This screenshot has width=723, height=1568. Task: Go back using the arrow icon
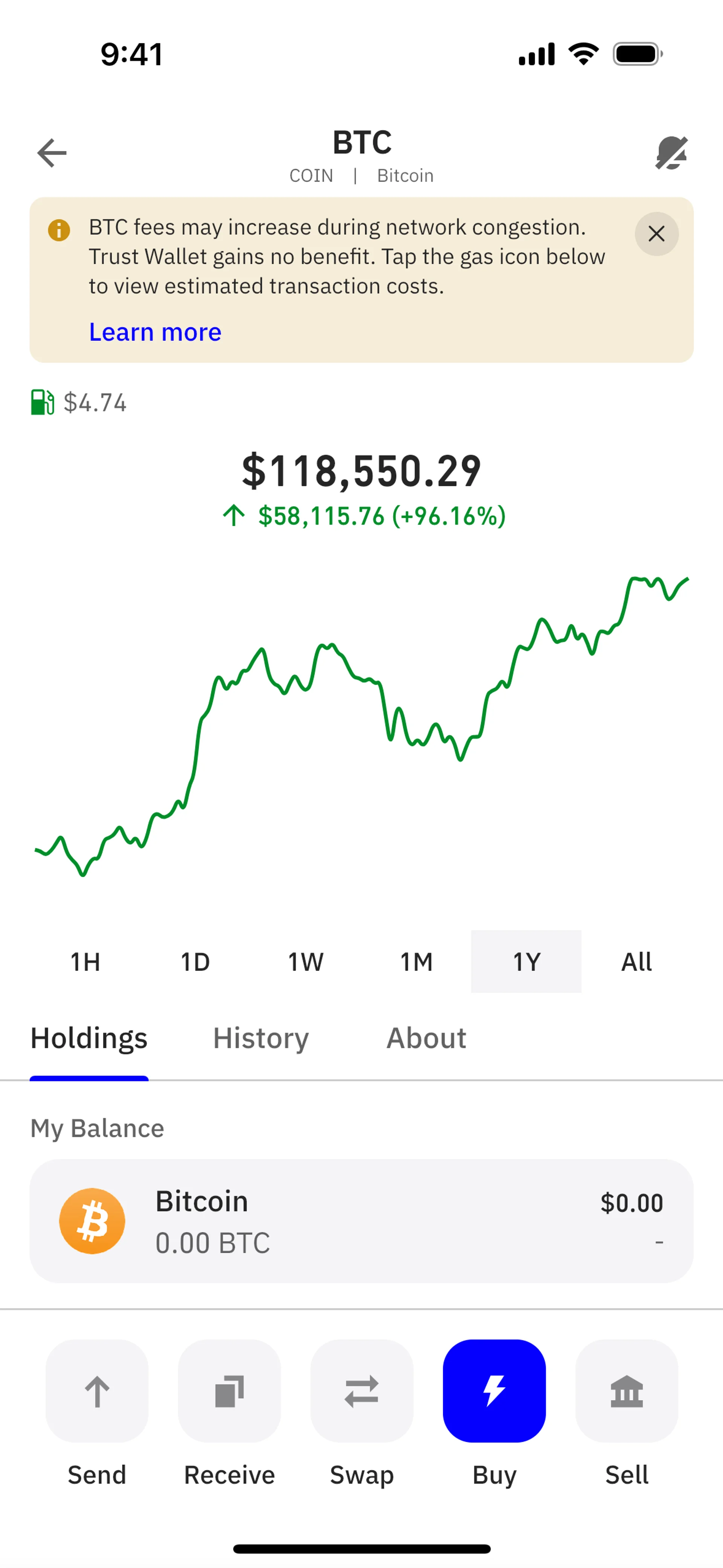pos(52,152)
